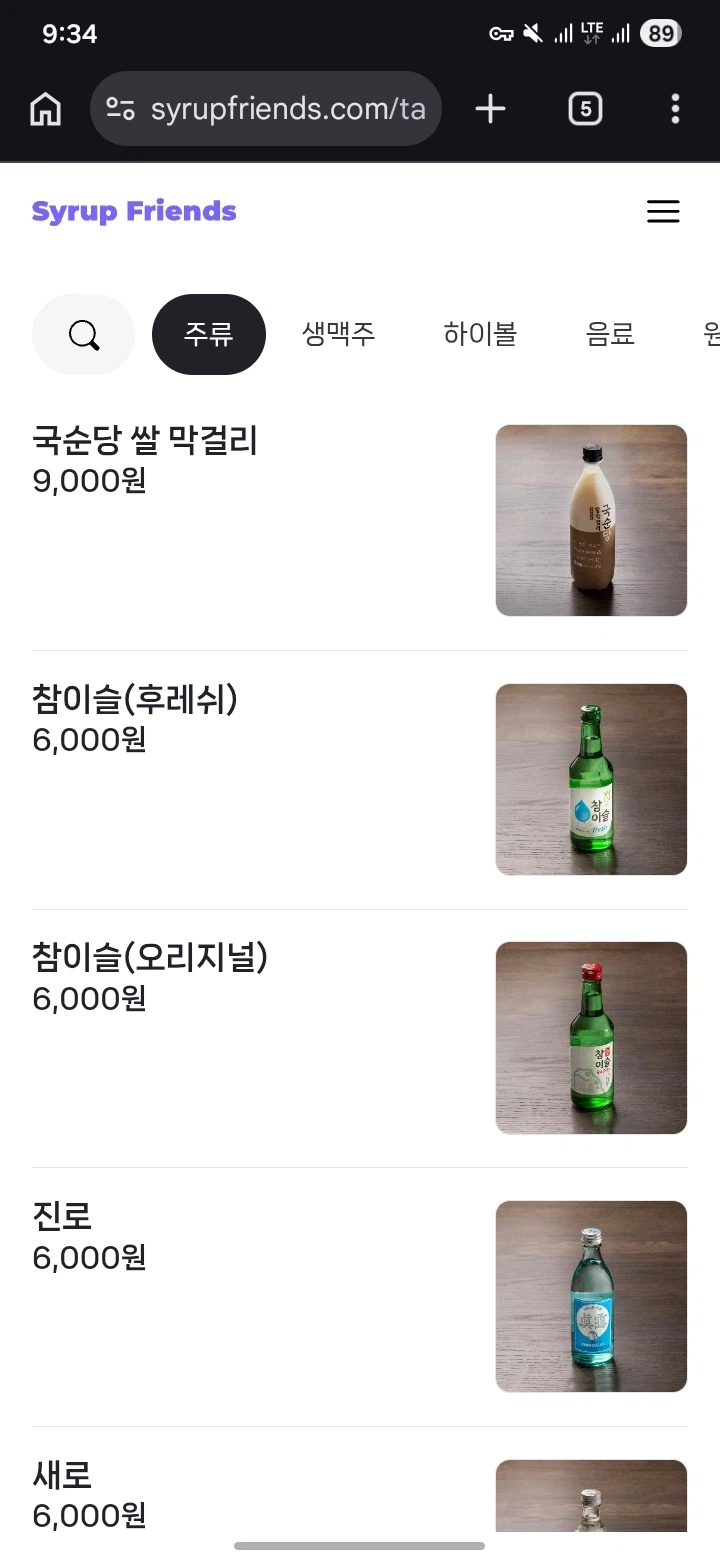Select the 하이볼 category
This screenshot has width=720, height=1560.
[x=480, y=334]
